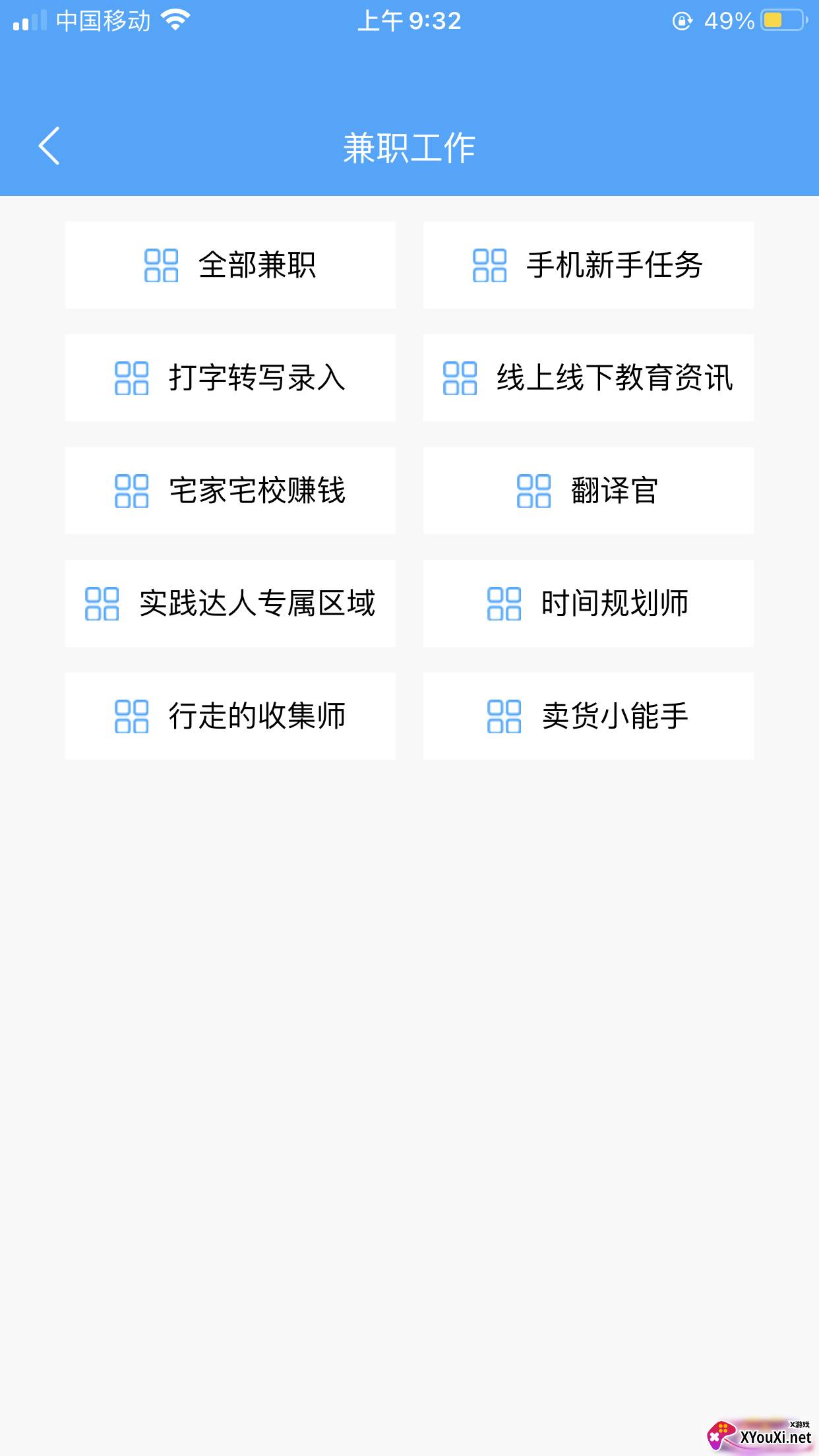Choose the 宅家宅校赚钱 category
The height and width of the screenshot is (1456, 819).
tap(230, 491)
